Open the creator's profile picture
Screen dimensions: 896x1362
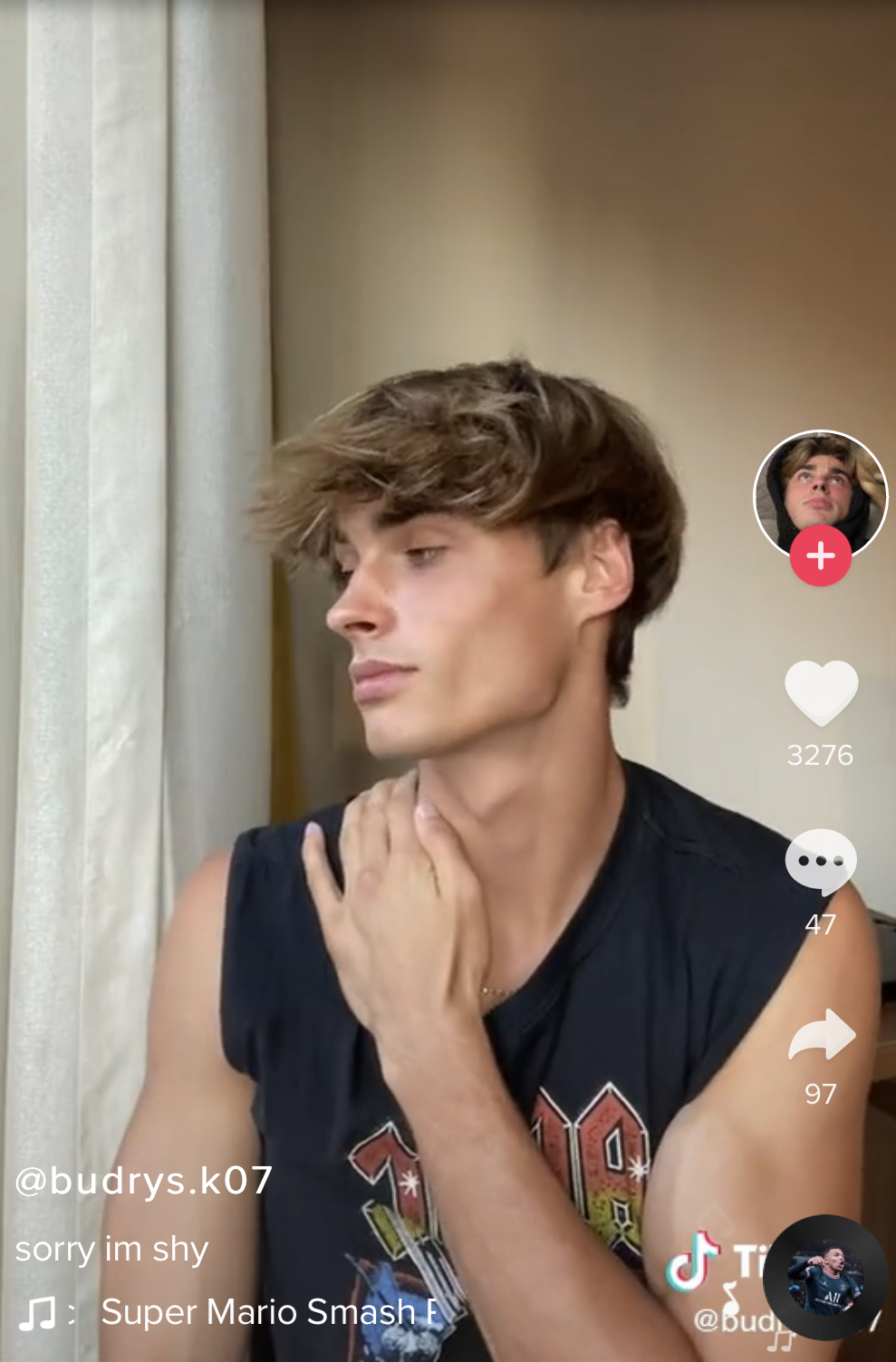820,489
